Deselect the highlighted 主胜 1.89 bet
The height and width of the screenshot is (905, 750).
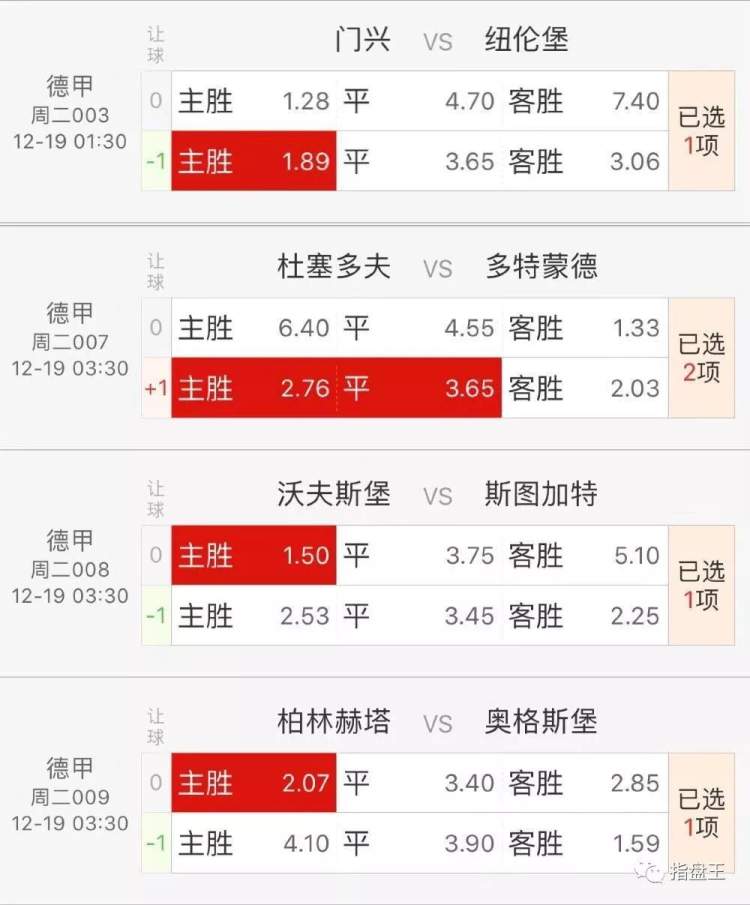(x=254, y=161)
